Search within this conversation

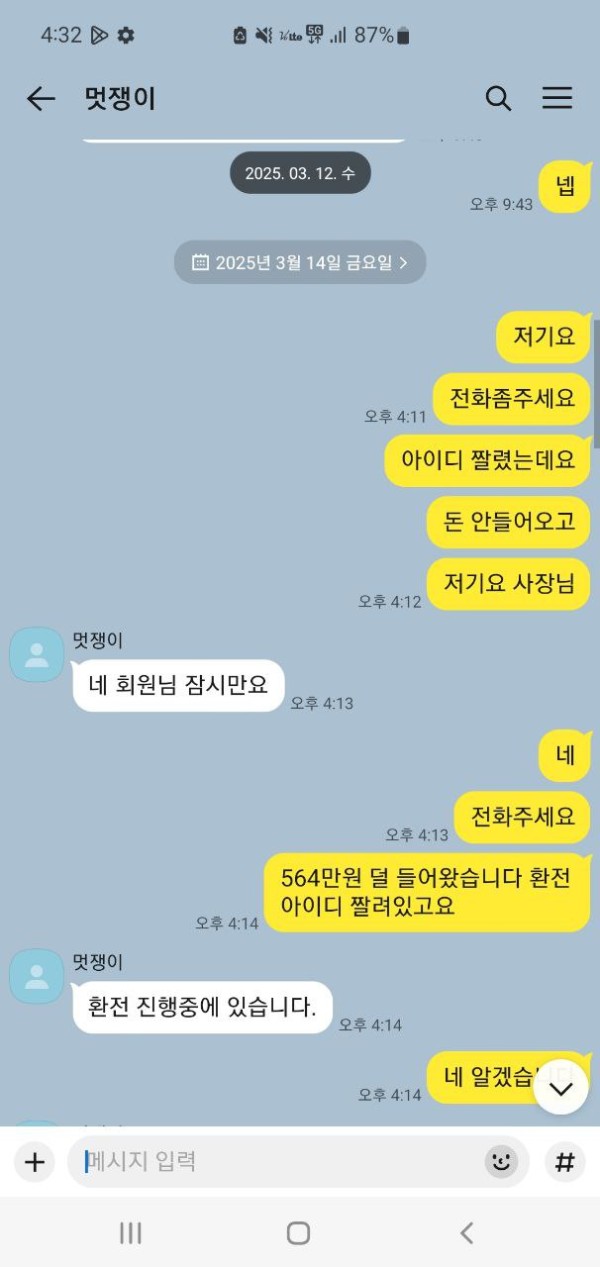(x=498, y=98)
